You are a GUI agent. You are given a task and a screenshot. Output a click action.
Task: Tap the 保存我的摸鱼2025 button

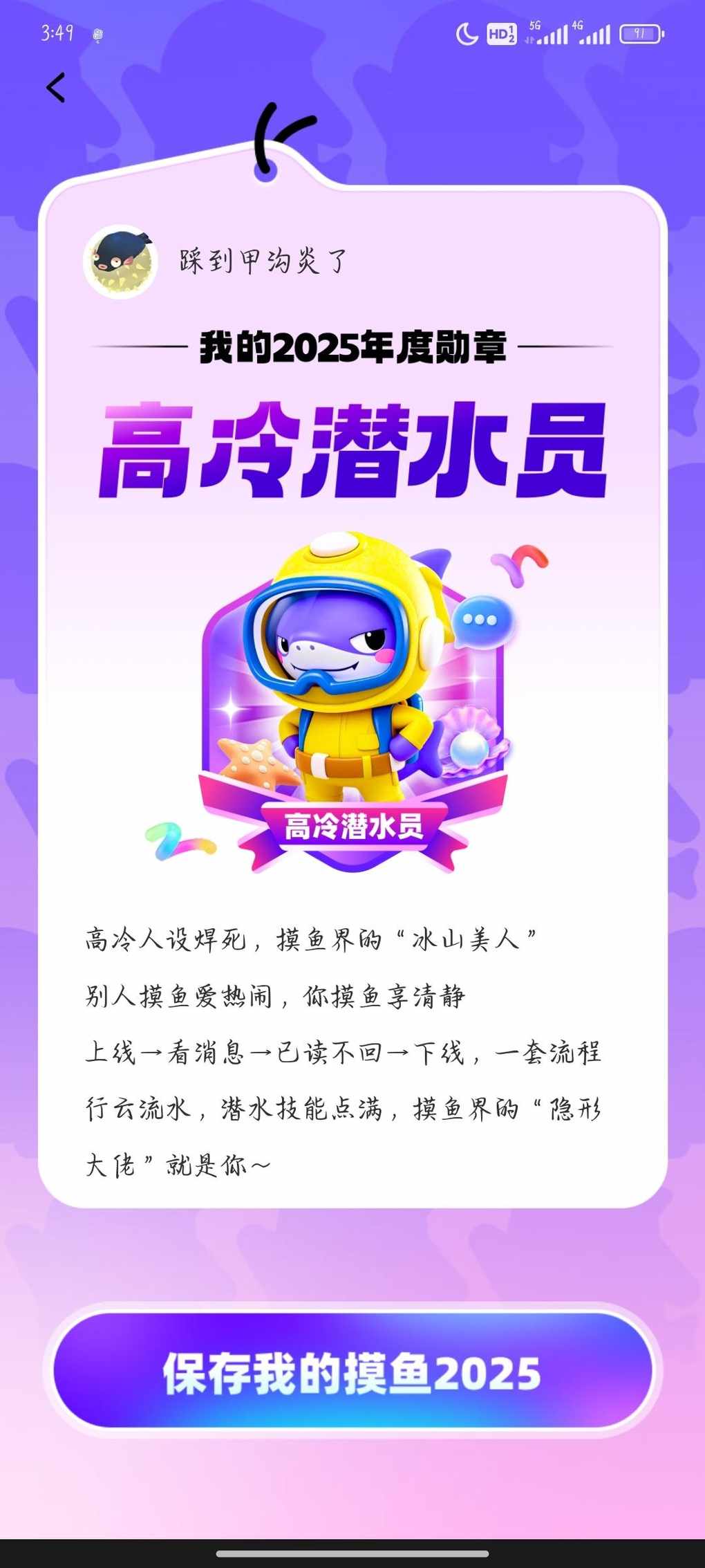tap(352, 1372)
